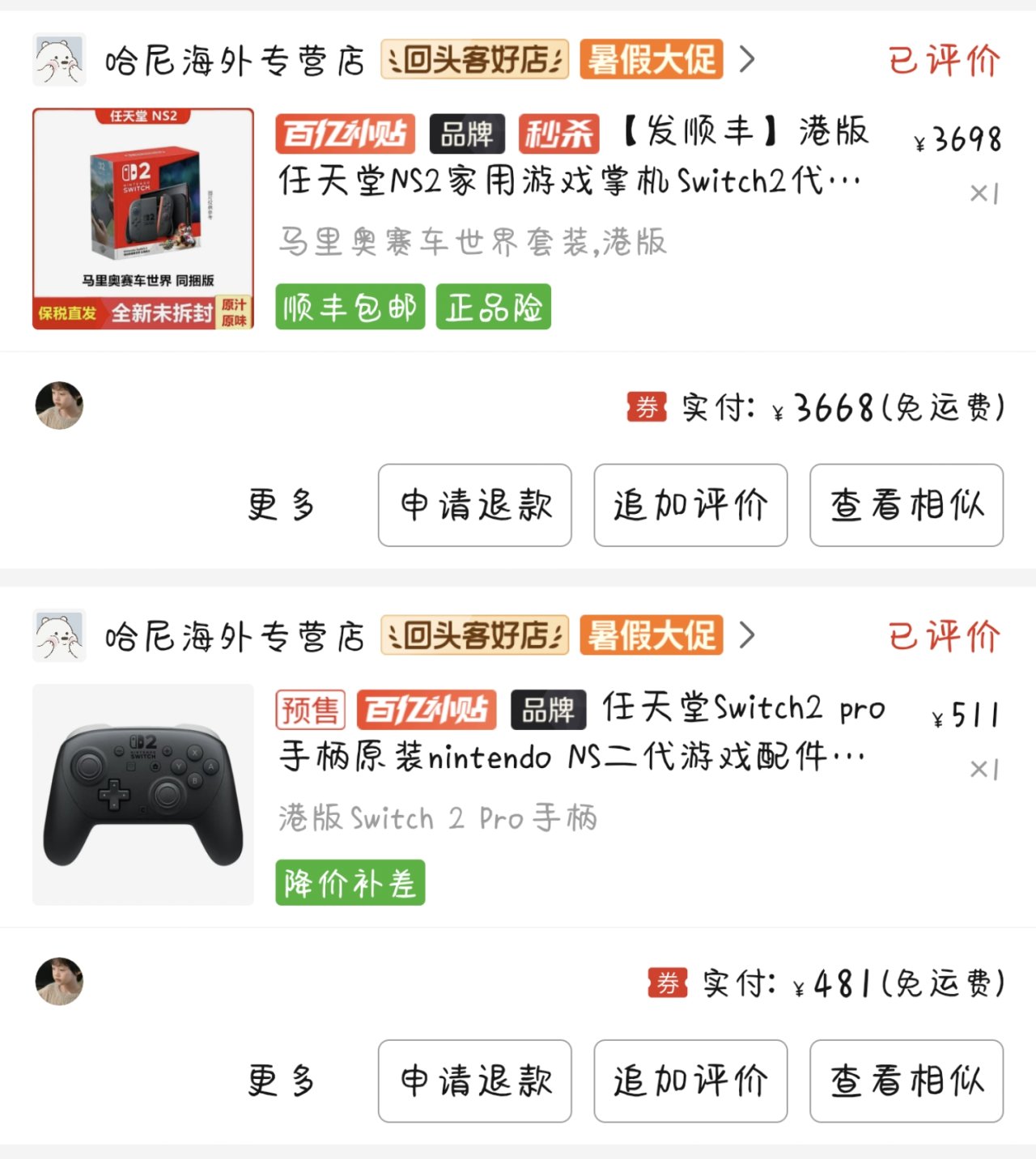Image resolution: width=1036 pixels, height=1159 pixels.
Task: Tap 更多 under the NS2 console order
Action: coord(281,505)
